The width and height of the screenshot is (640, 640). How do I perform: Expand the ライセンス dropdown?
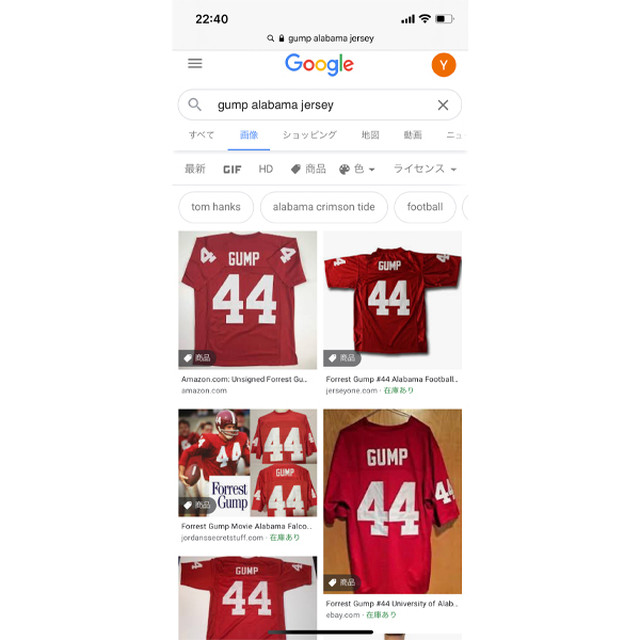[424, 169]
